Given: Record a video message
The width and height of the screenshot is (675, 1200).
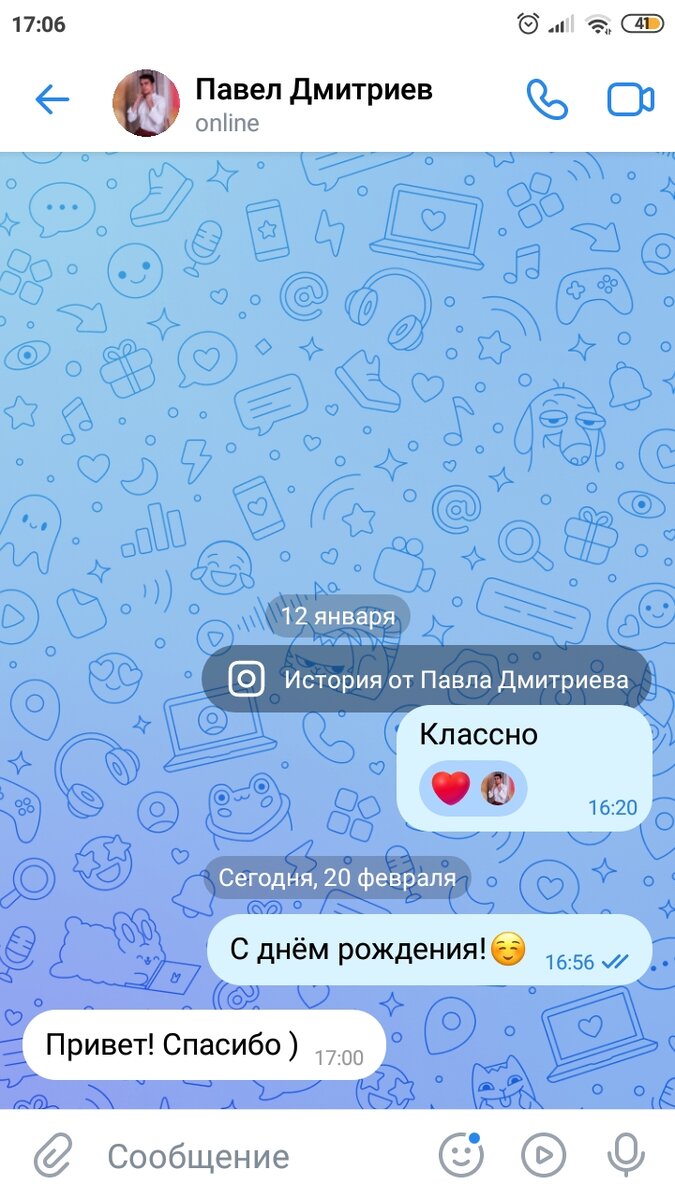Looking at the screenshot, I should point(543,1157).
